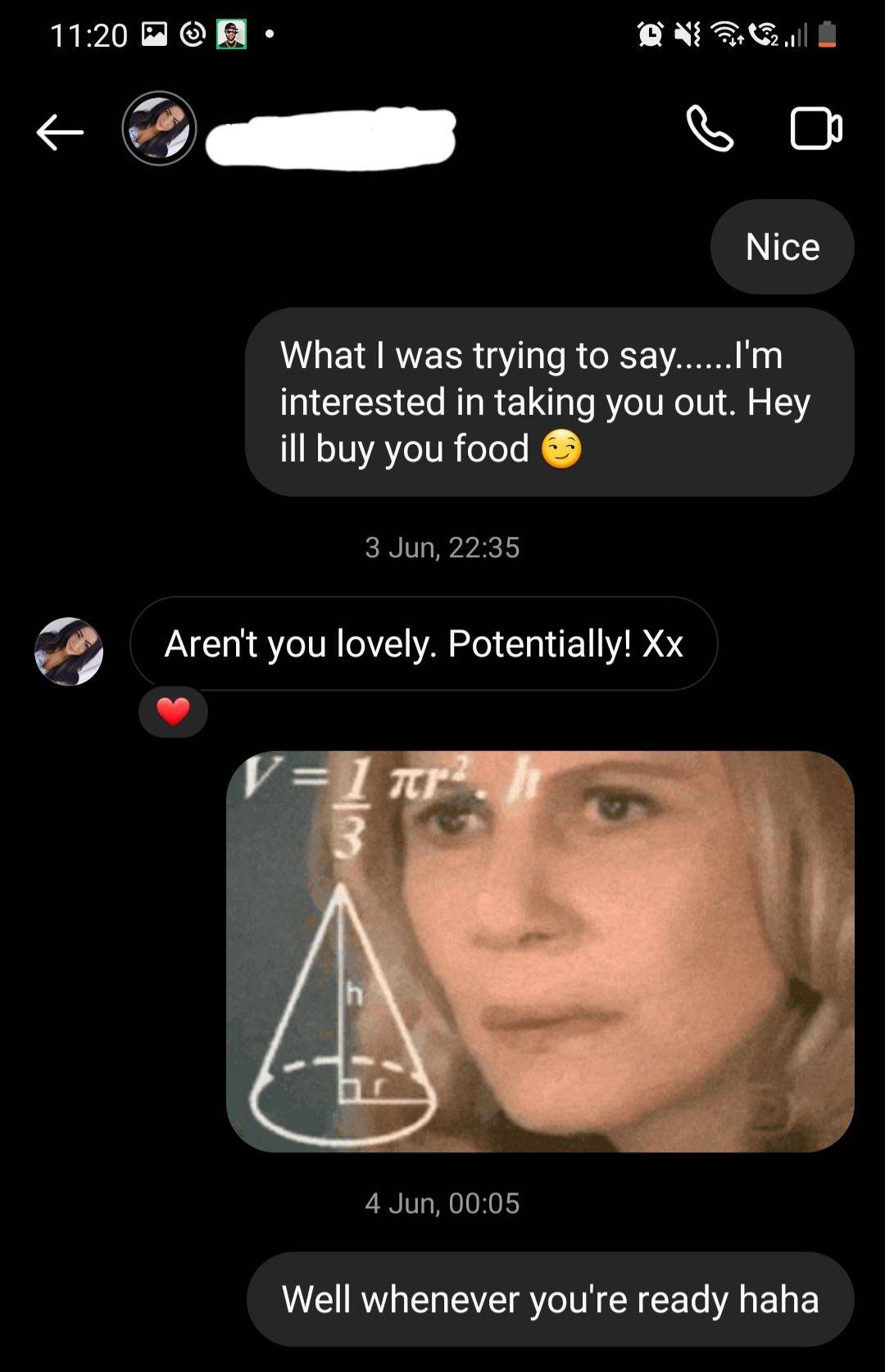Open the contact's profile picture in header
The image size is (885, 1372).
coord(159,129)
